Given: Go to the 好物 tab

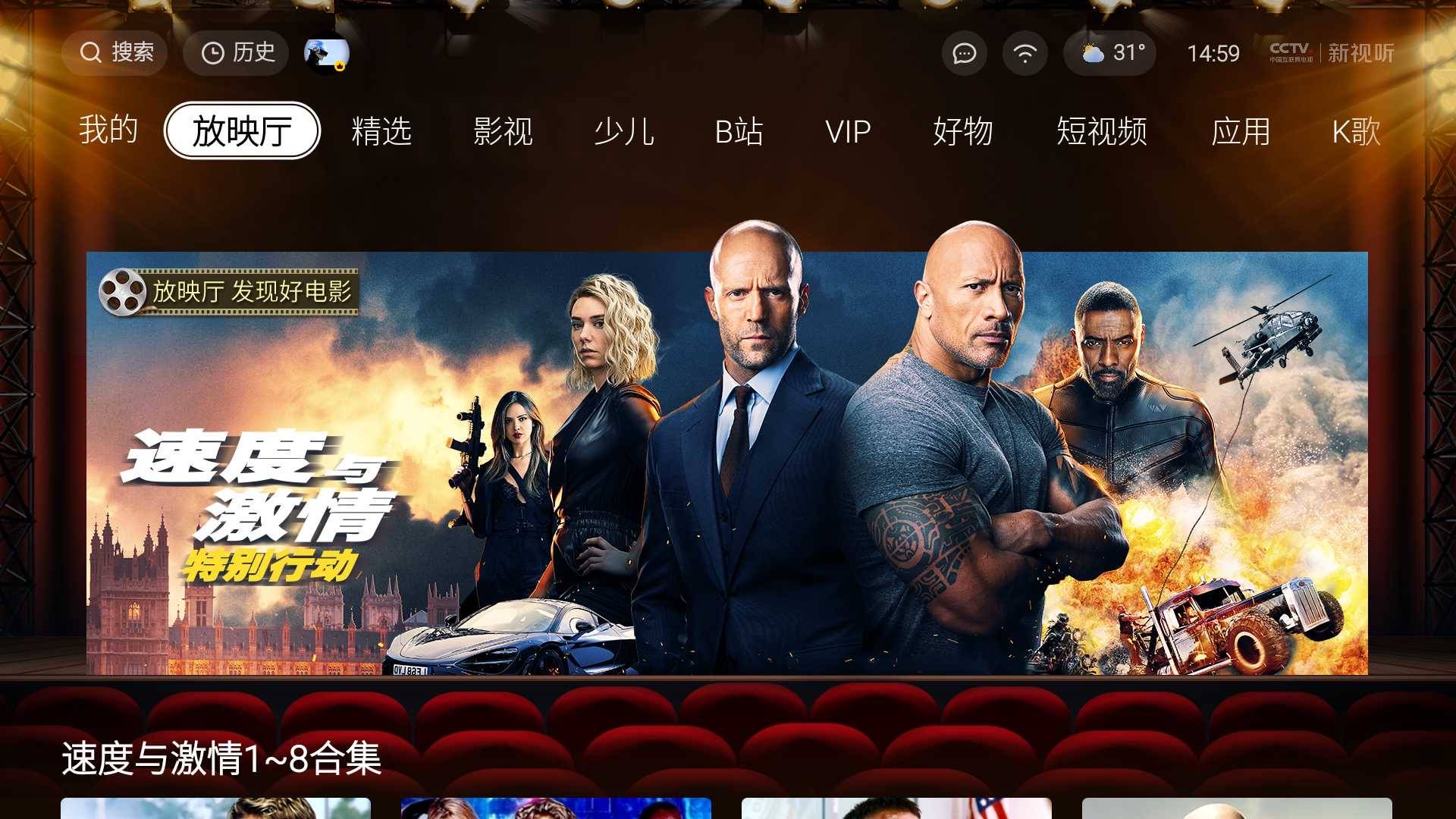Looking at the screenshot, I should click(962, 131).
